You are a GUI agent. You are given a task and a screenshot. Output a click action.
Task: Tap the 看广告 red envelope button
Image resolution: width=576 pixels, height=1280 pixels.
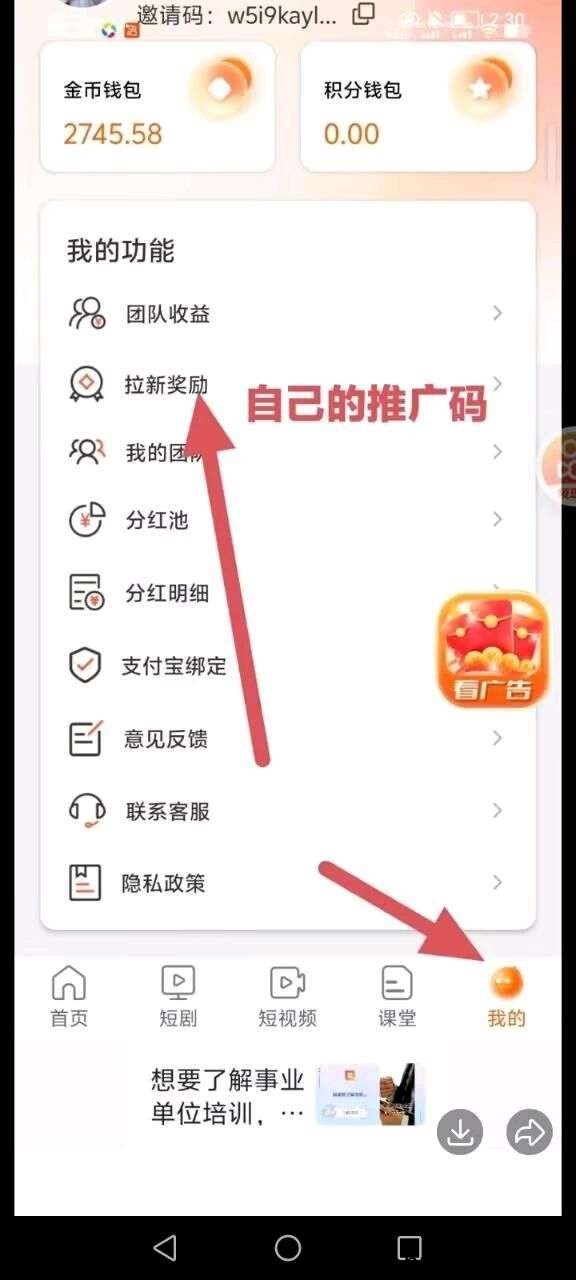[493, 649]
